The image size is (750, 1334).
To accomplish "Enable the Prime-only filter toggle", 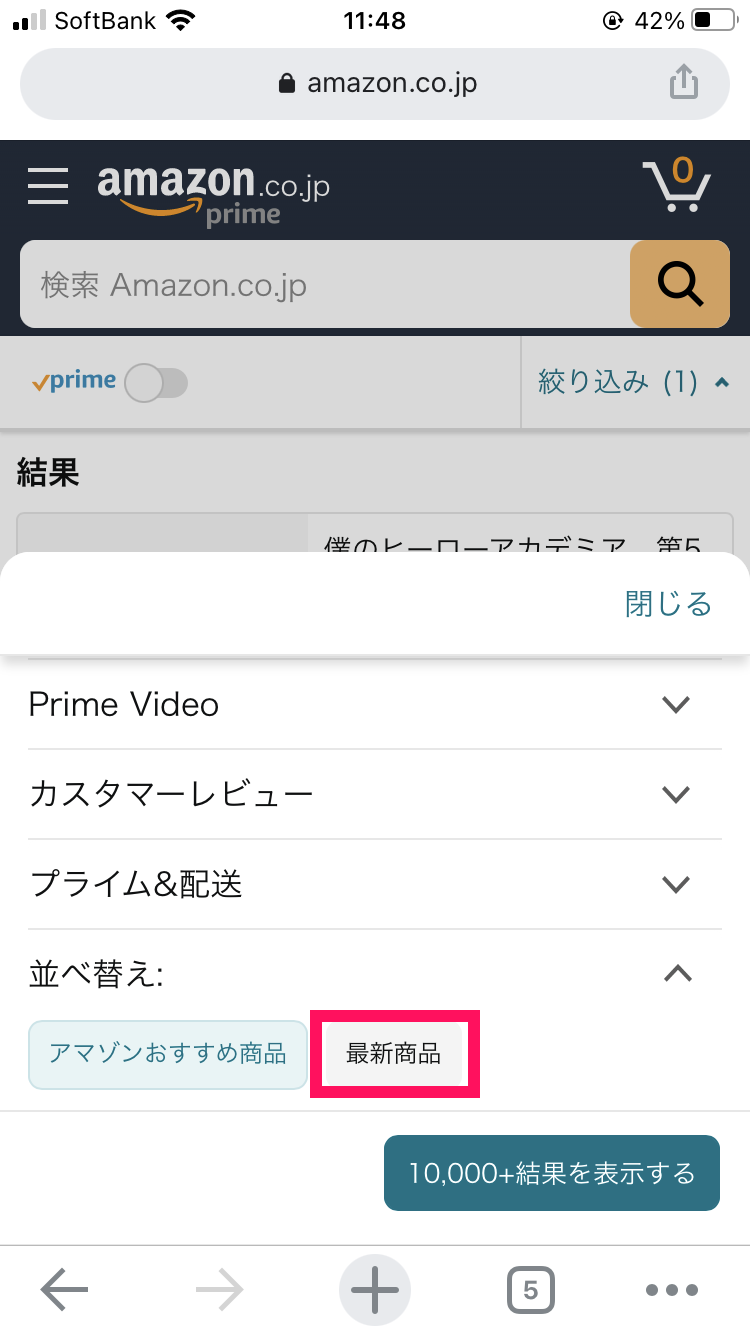I will click(156, 383).
